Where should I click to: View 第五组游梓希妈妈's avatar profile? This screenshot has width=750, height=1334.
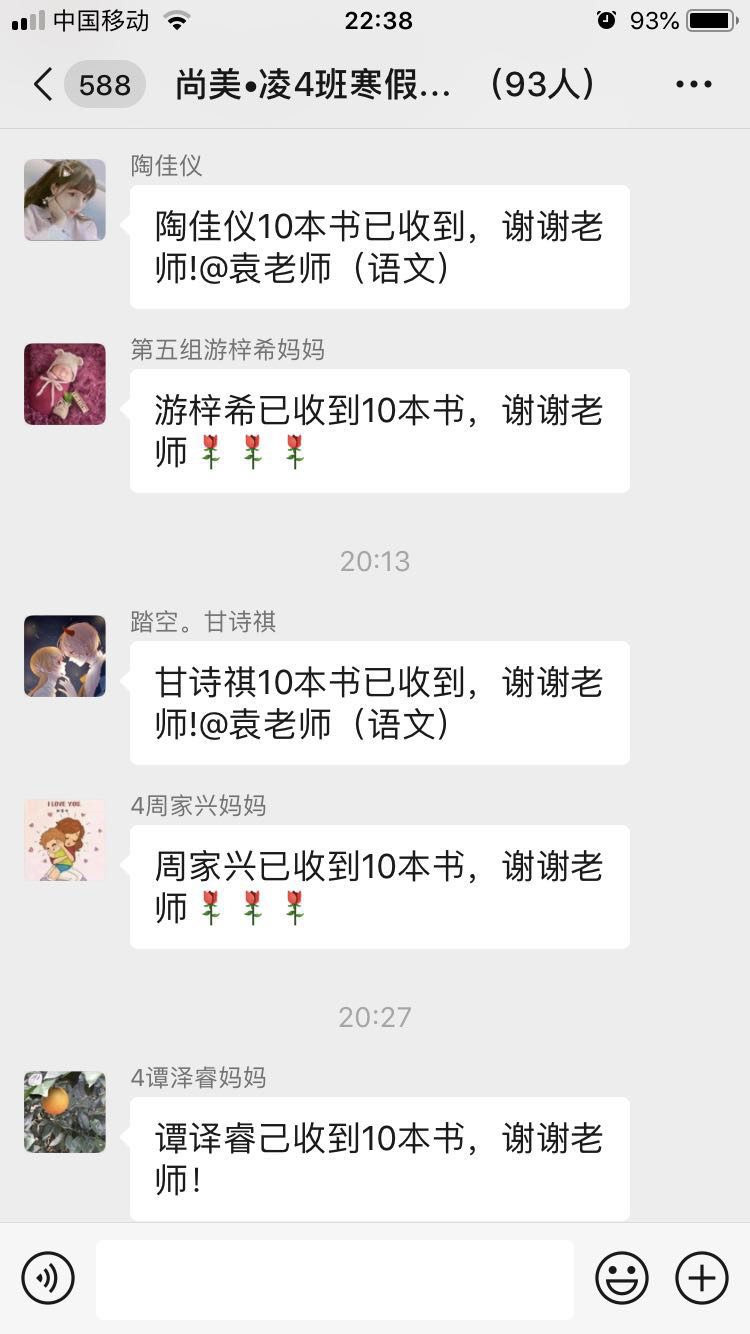[65, 384]
